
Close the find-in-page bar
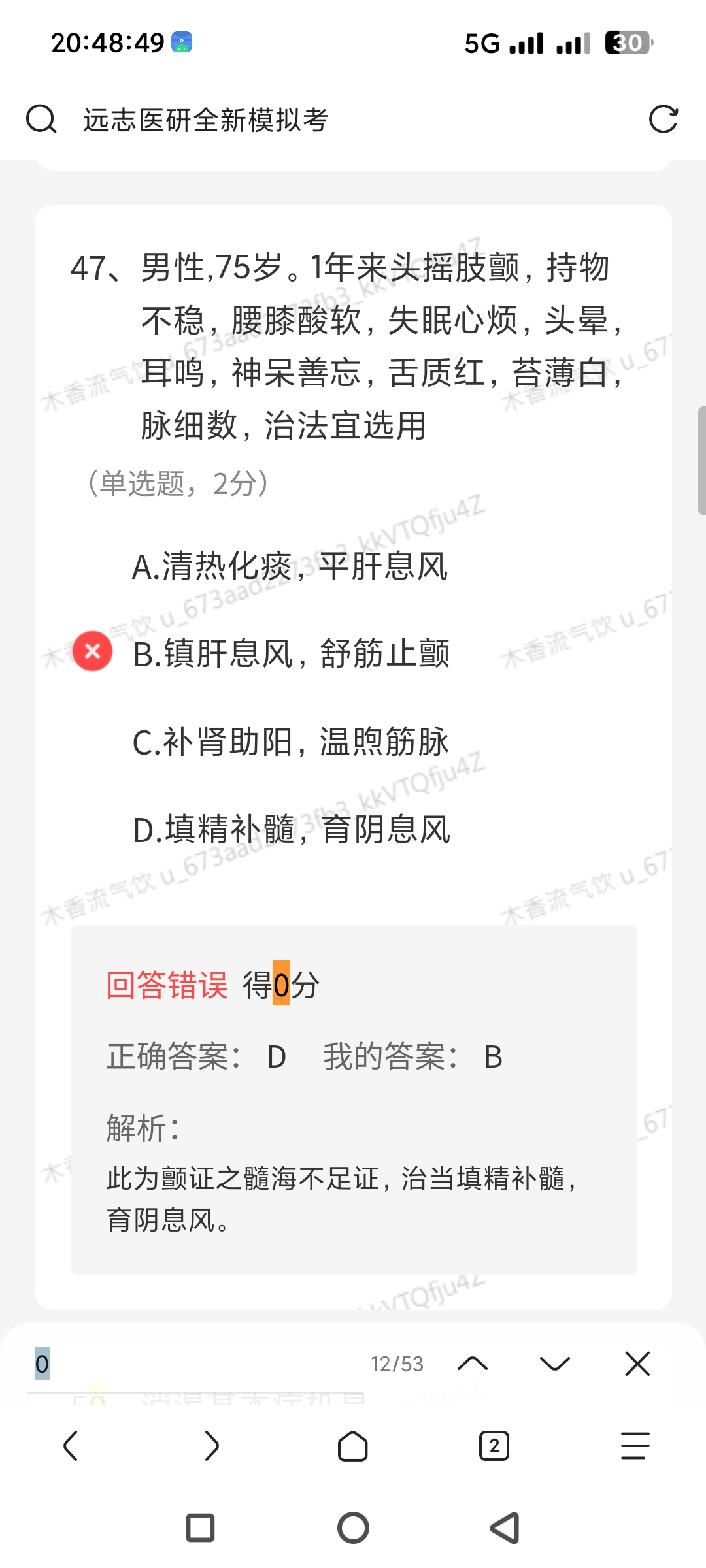(x=637, y=1364)
